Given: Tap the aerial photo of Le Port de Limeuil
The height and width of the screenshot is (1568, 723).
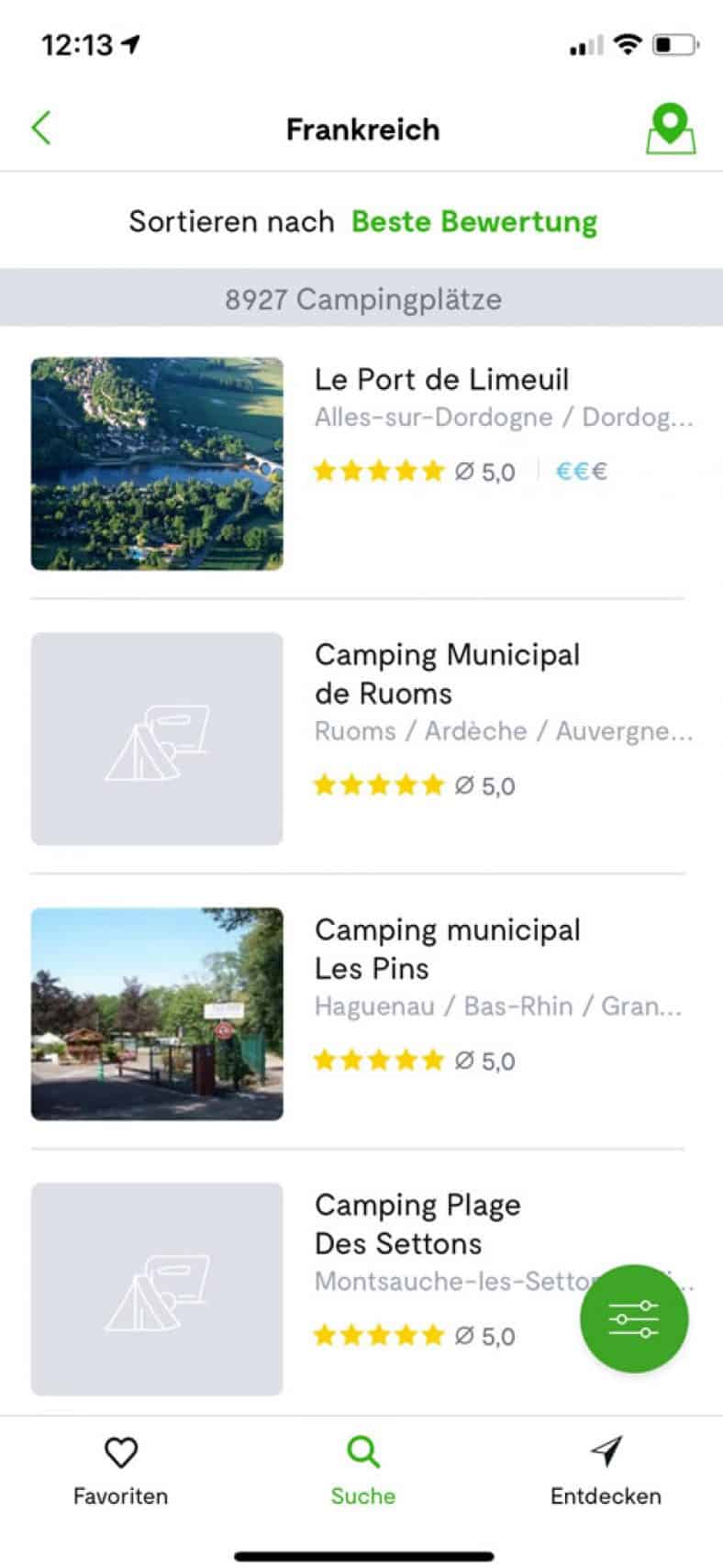Looking at the screenshot, I should click(x=156, y=462).
